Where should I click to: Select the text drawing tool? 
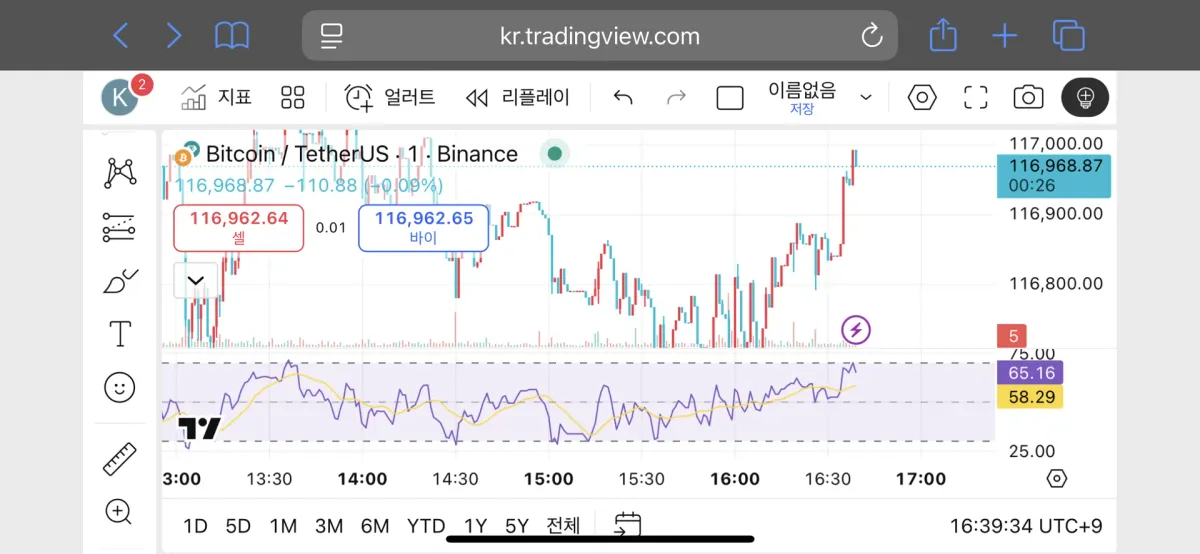click(120, 333)
